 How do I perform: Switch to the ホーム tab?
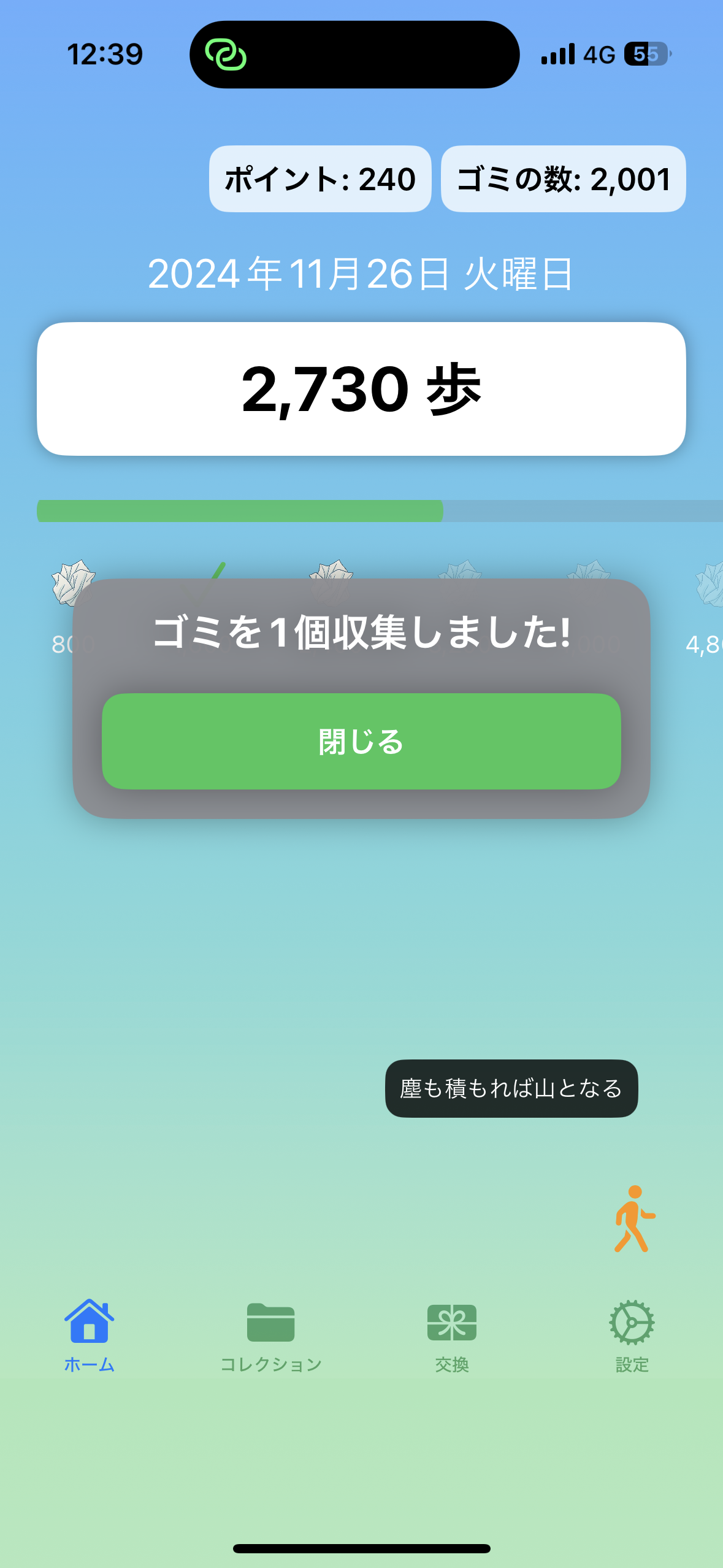tap(90, 1340)
